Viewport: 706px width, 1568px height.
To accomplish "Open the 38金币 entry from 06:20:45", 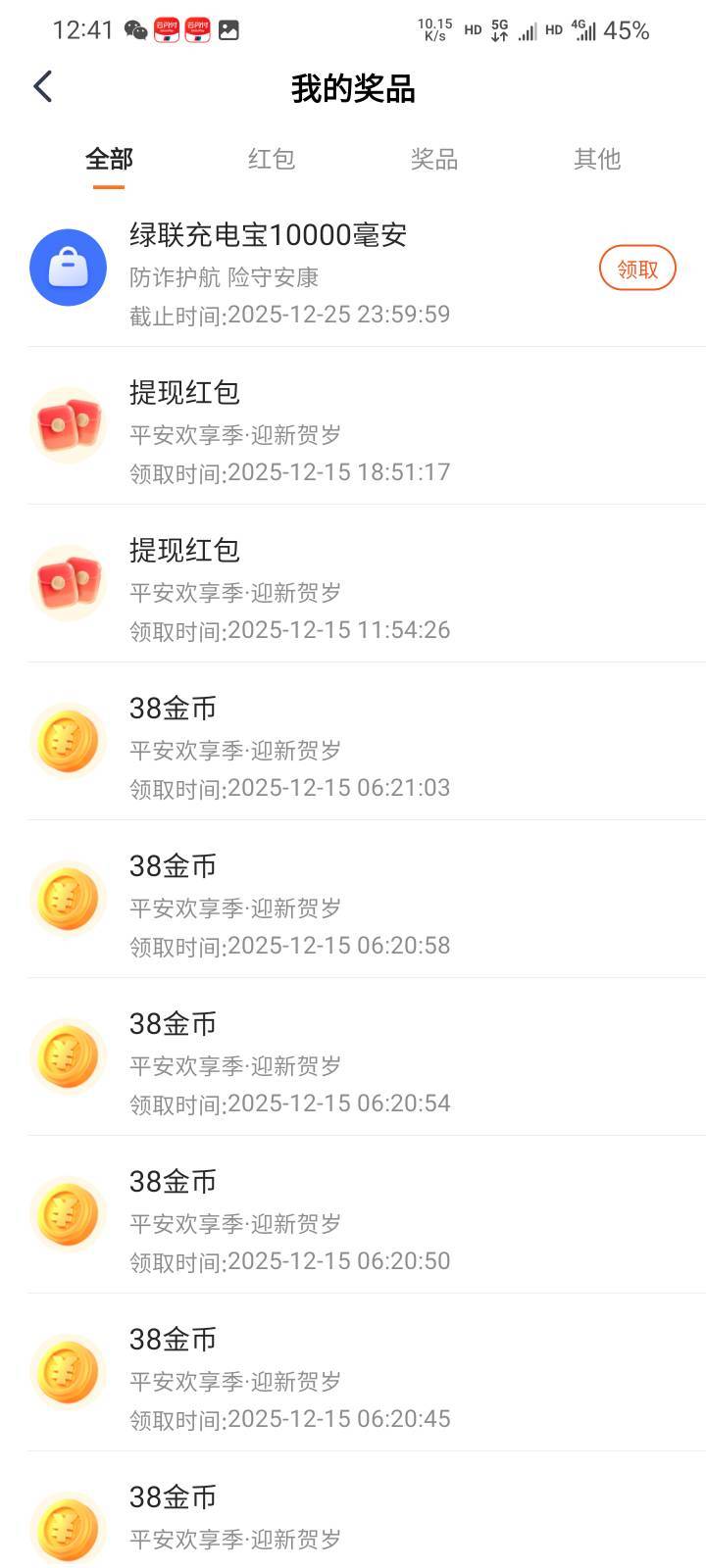I will [x=353, y=1373].
